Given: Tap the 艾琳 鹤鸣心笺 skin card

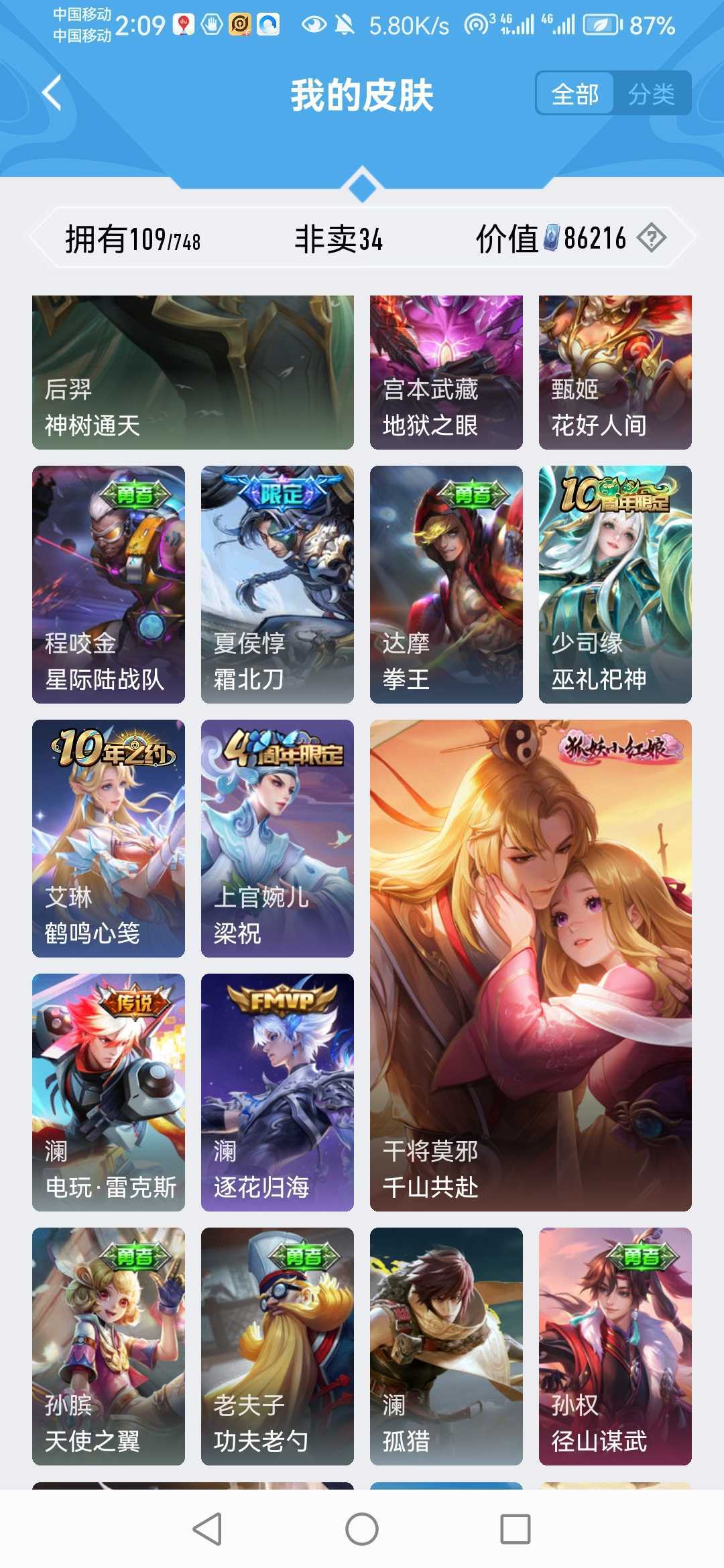Looking at the screenshot, I should pyautogui.click(x=109, y=838).
